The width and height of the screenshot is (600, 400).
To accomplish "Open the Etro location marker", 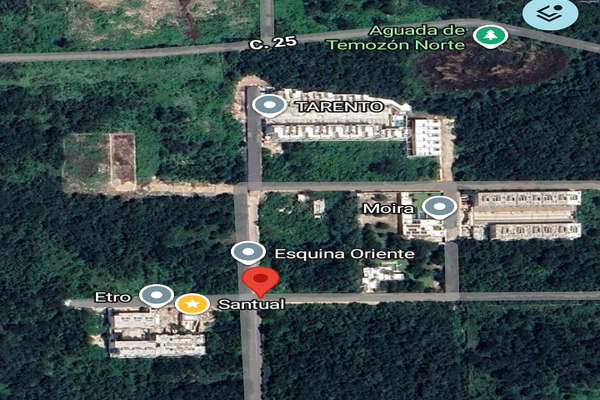I will pos(157,296).
